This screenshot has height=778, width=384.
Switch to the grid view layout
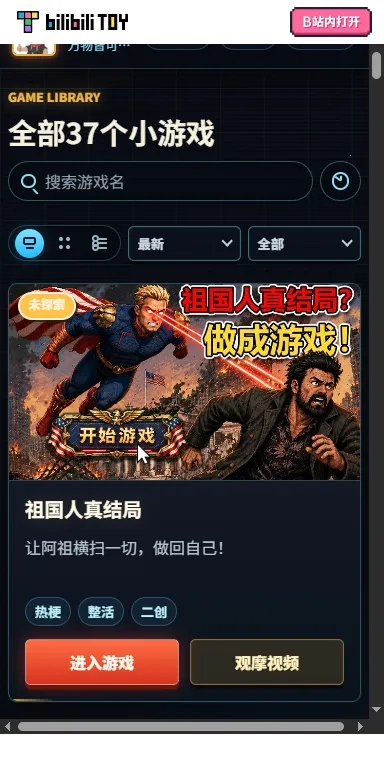[64, 243]
